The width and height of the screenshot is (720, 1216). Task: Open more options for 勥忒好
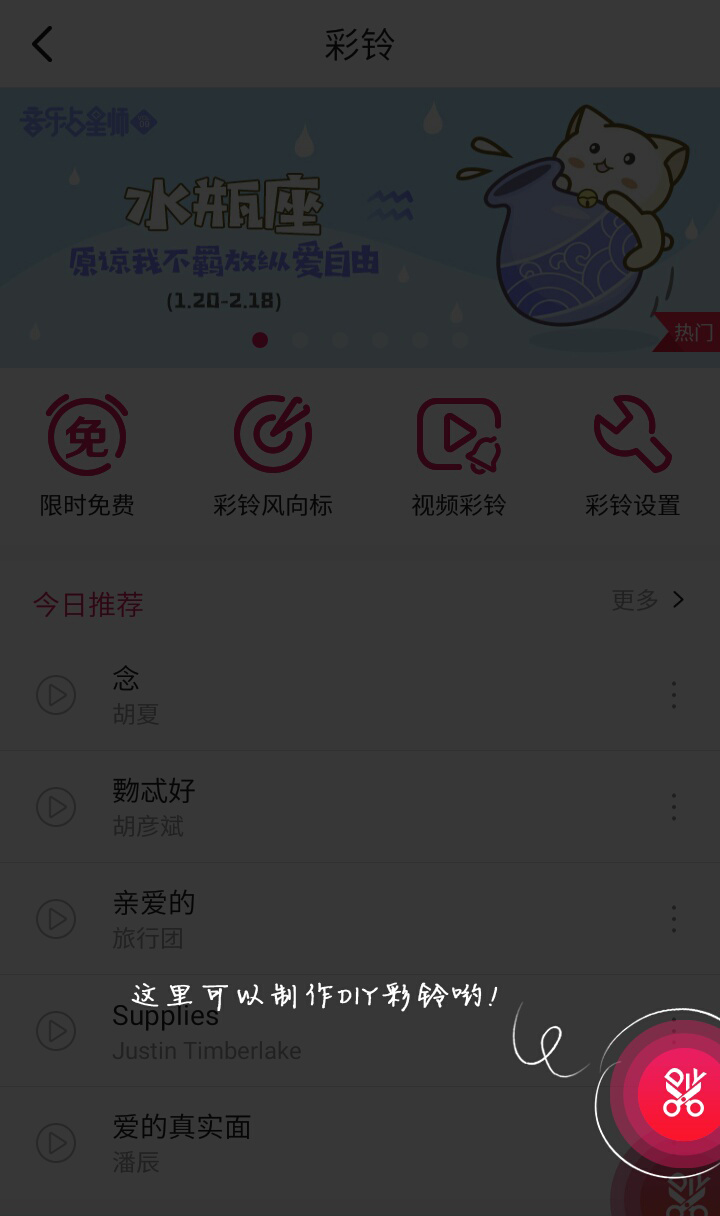(674, 807)
